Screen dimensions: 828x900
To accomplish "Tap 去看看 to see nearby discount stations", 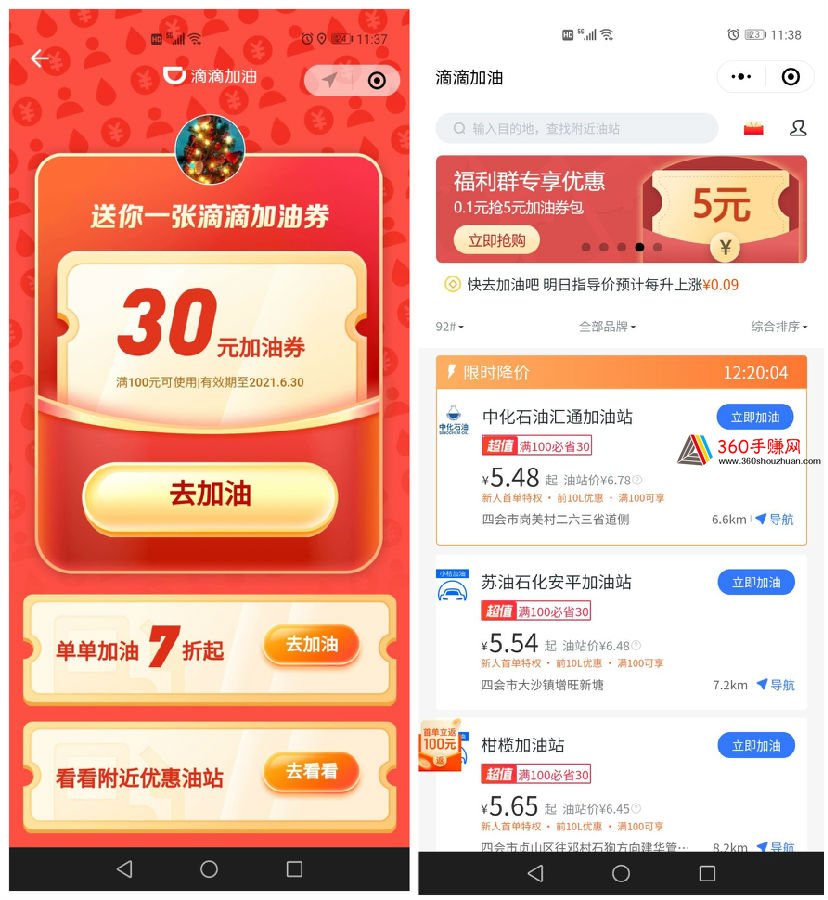I will coord(311,772).
